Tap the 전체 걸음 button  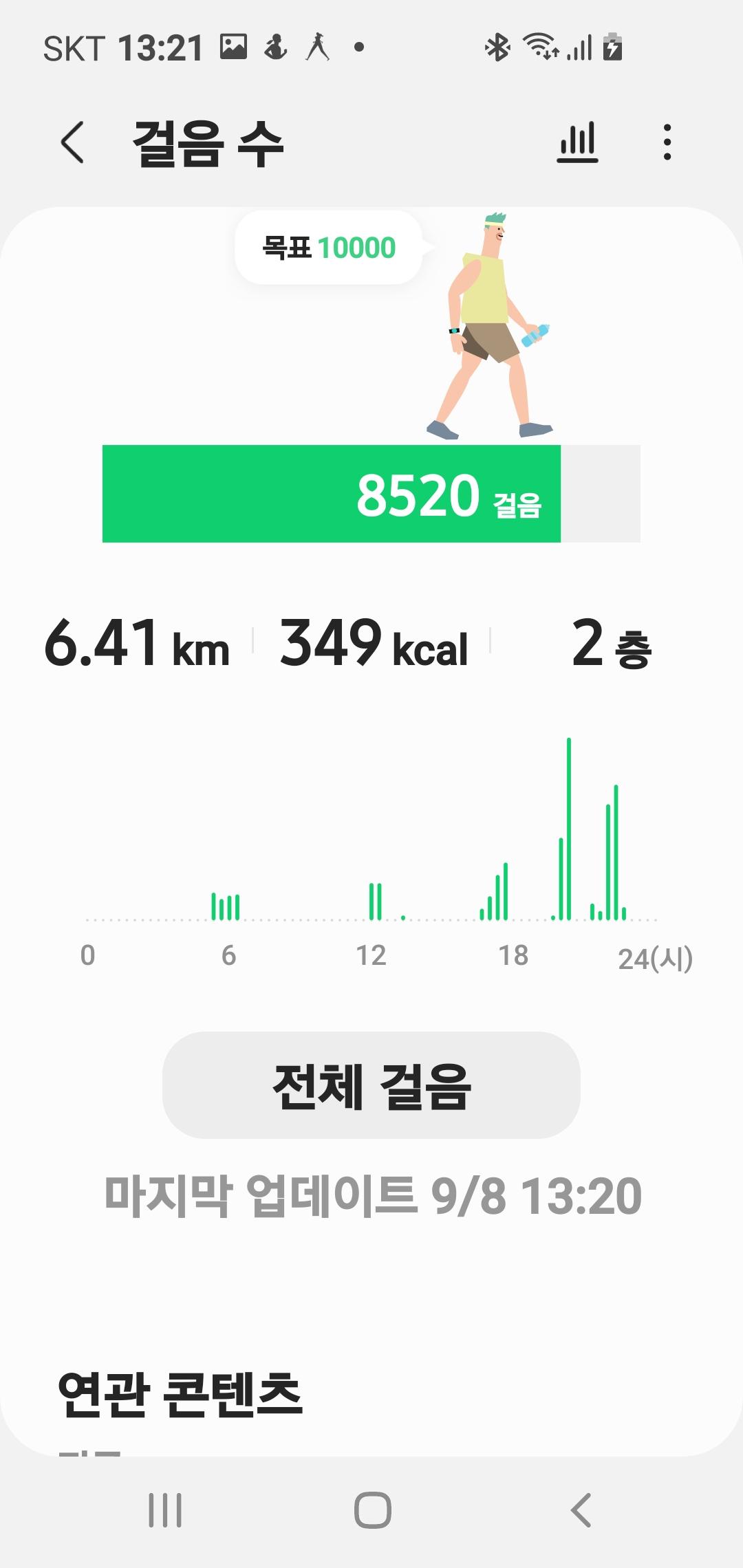371,1085
